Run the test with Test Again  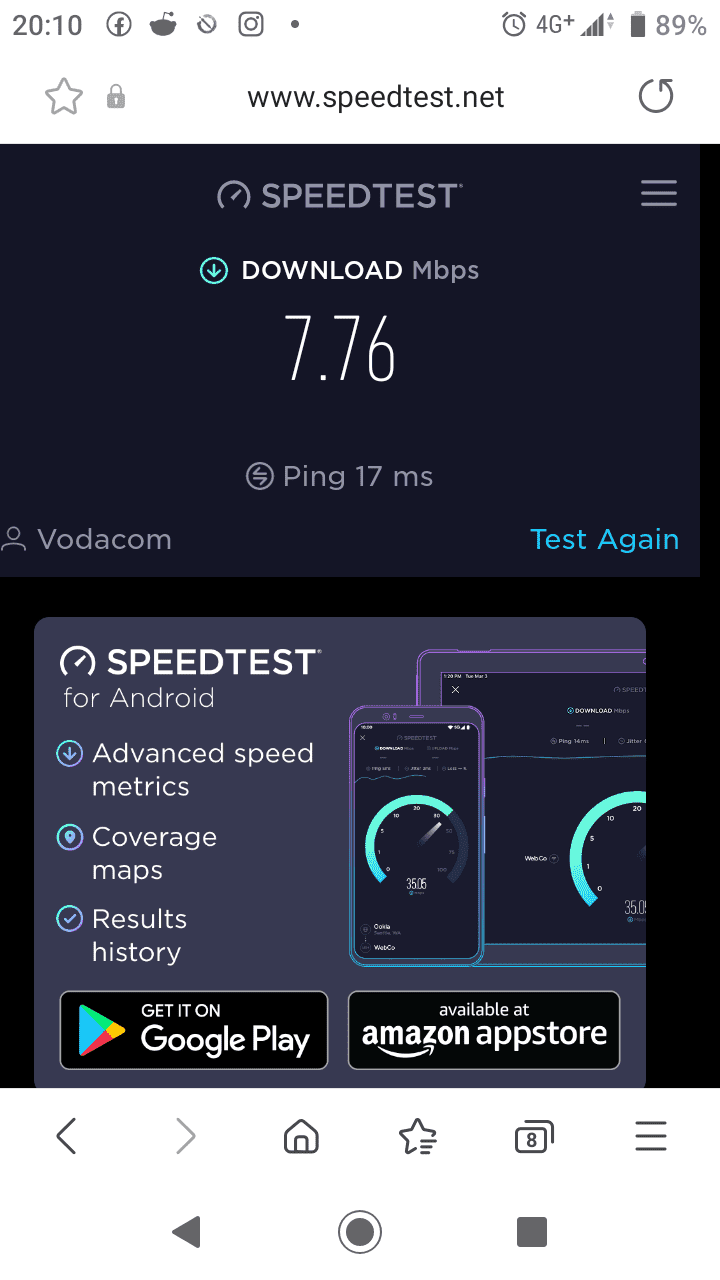pyautogui.click(x=604, y=539)
